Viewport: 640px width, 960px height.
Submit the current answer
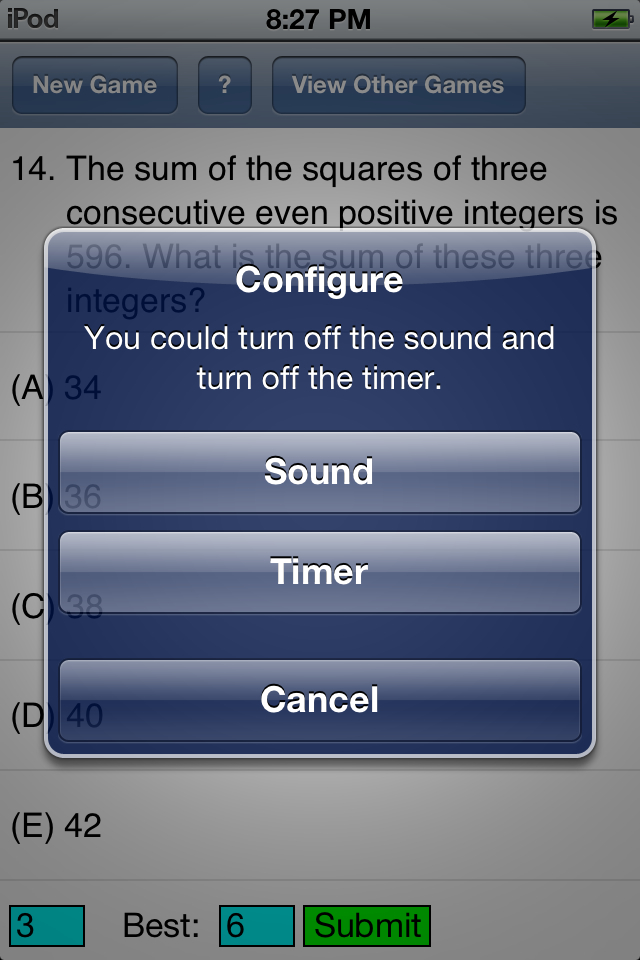click(367, 926)
